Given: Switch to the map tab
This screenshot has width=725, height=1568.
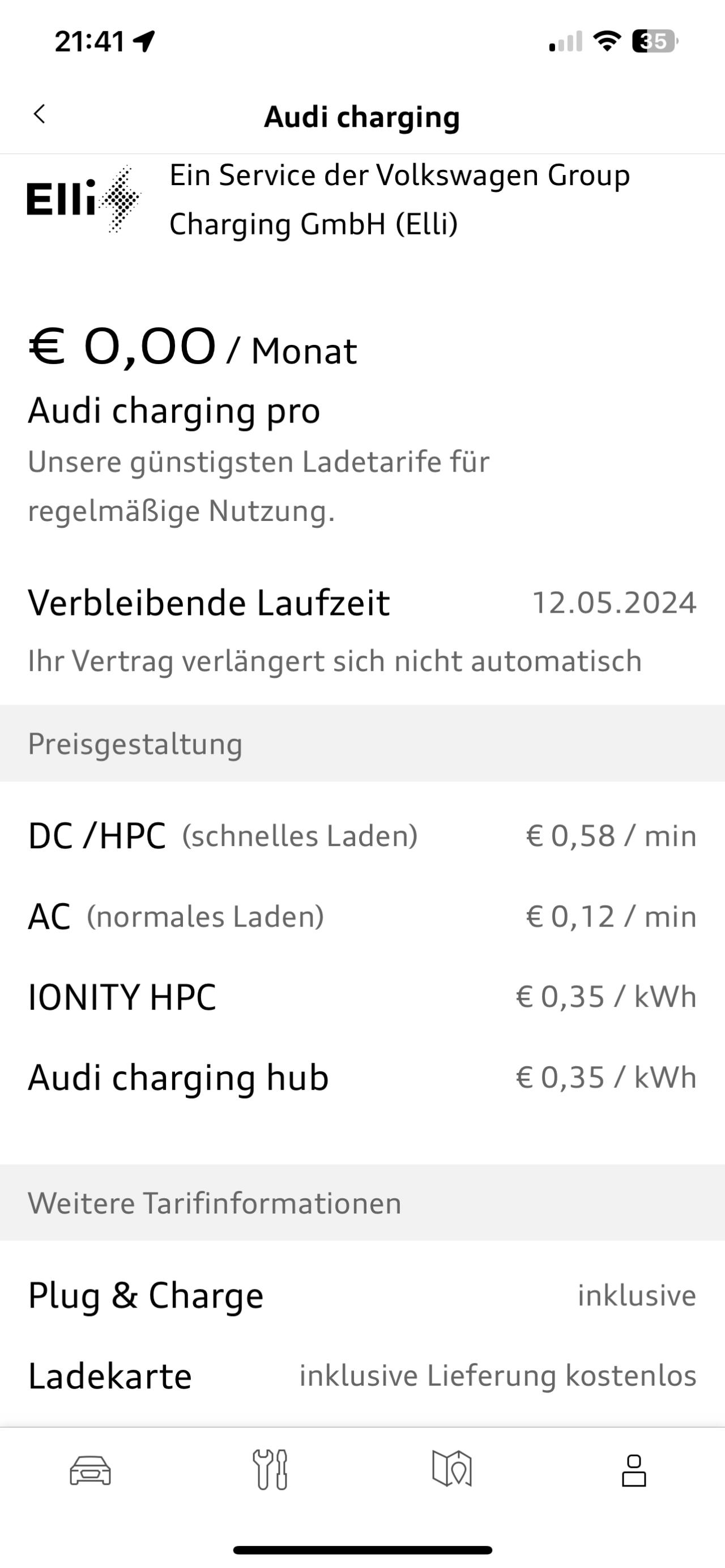Looking at the screenshot, I should point(453,1469).
